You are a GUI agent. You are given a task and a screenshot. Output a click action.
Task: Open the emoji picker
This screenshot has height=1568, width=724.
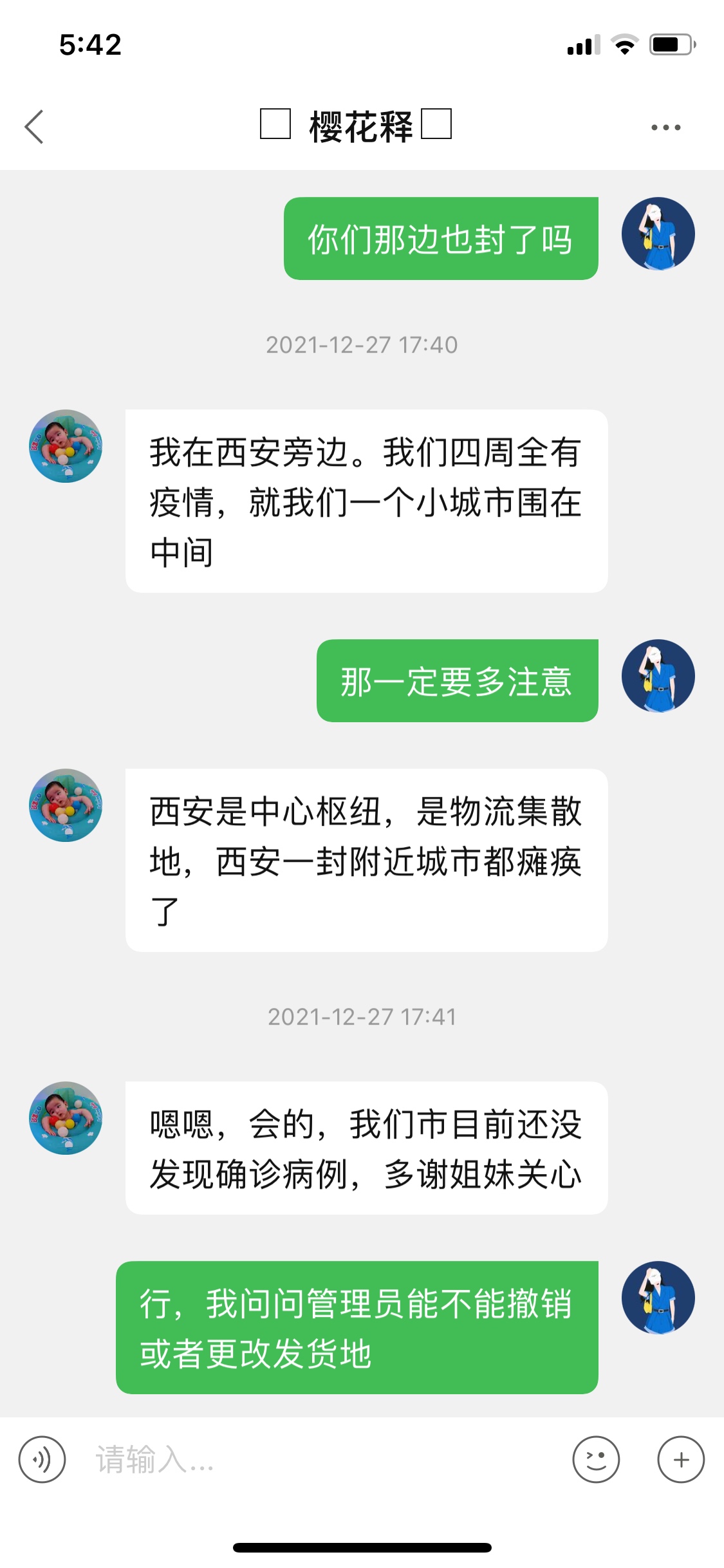click(596, 1459)
